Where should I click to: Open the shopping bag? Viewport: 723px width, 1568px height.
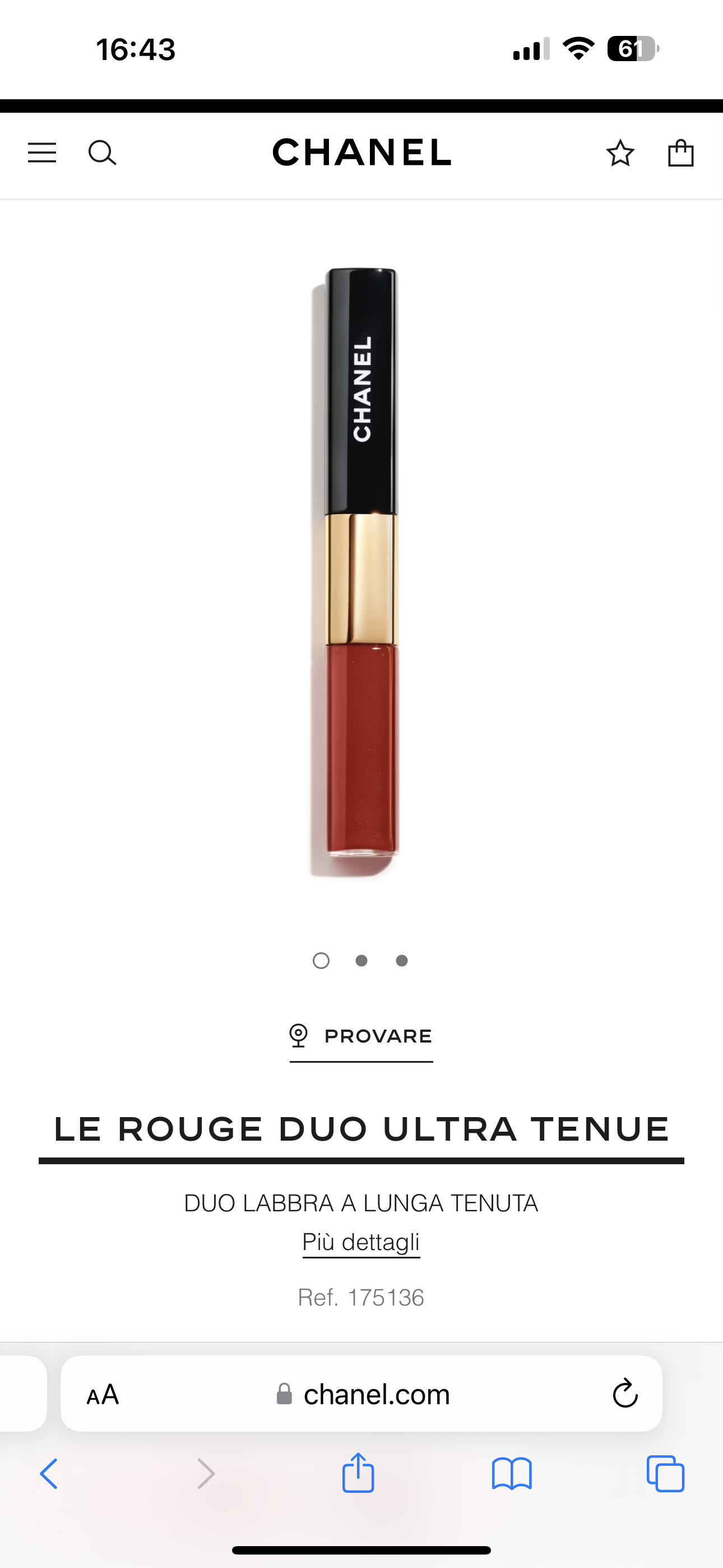click(x=680, y=153)
